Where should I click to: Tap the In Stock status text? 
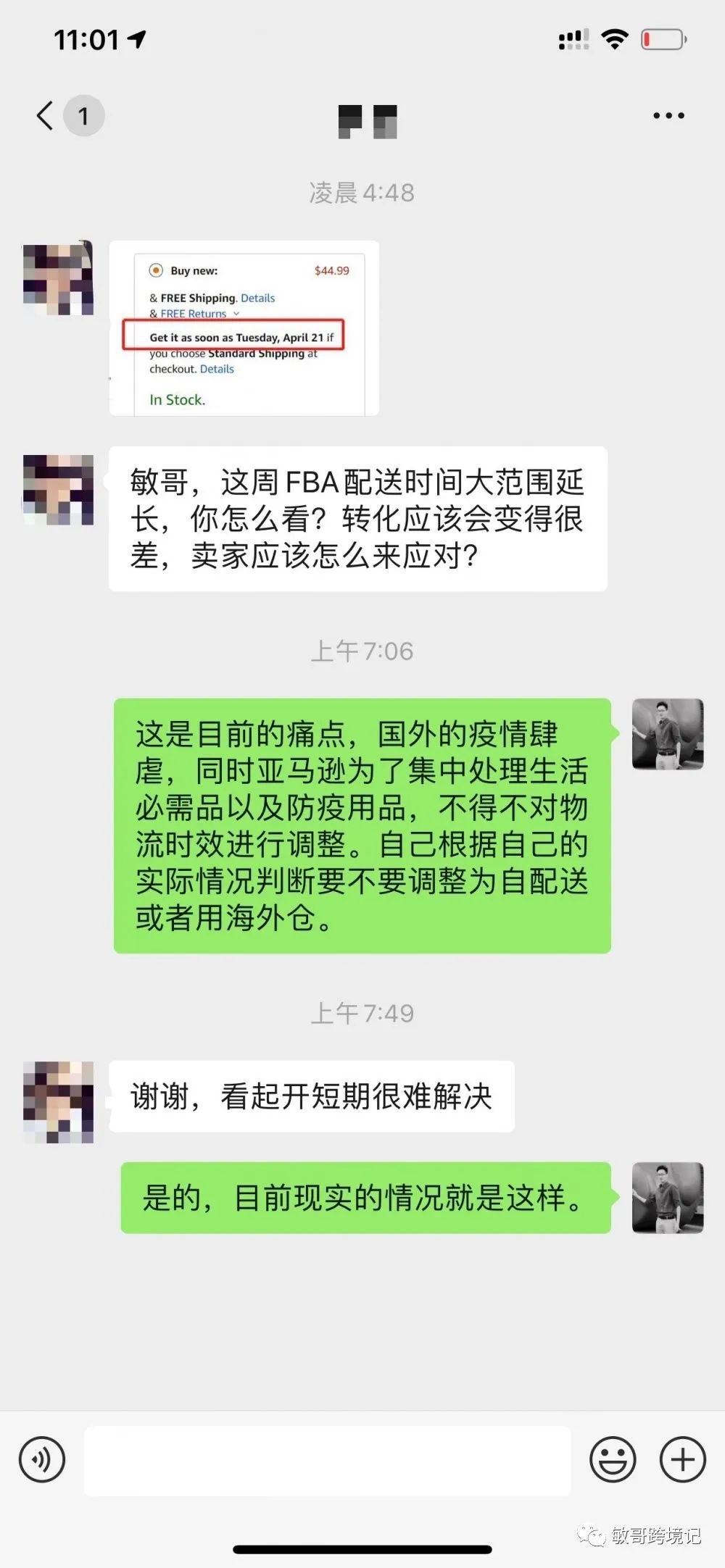176,399
